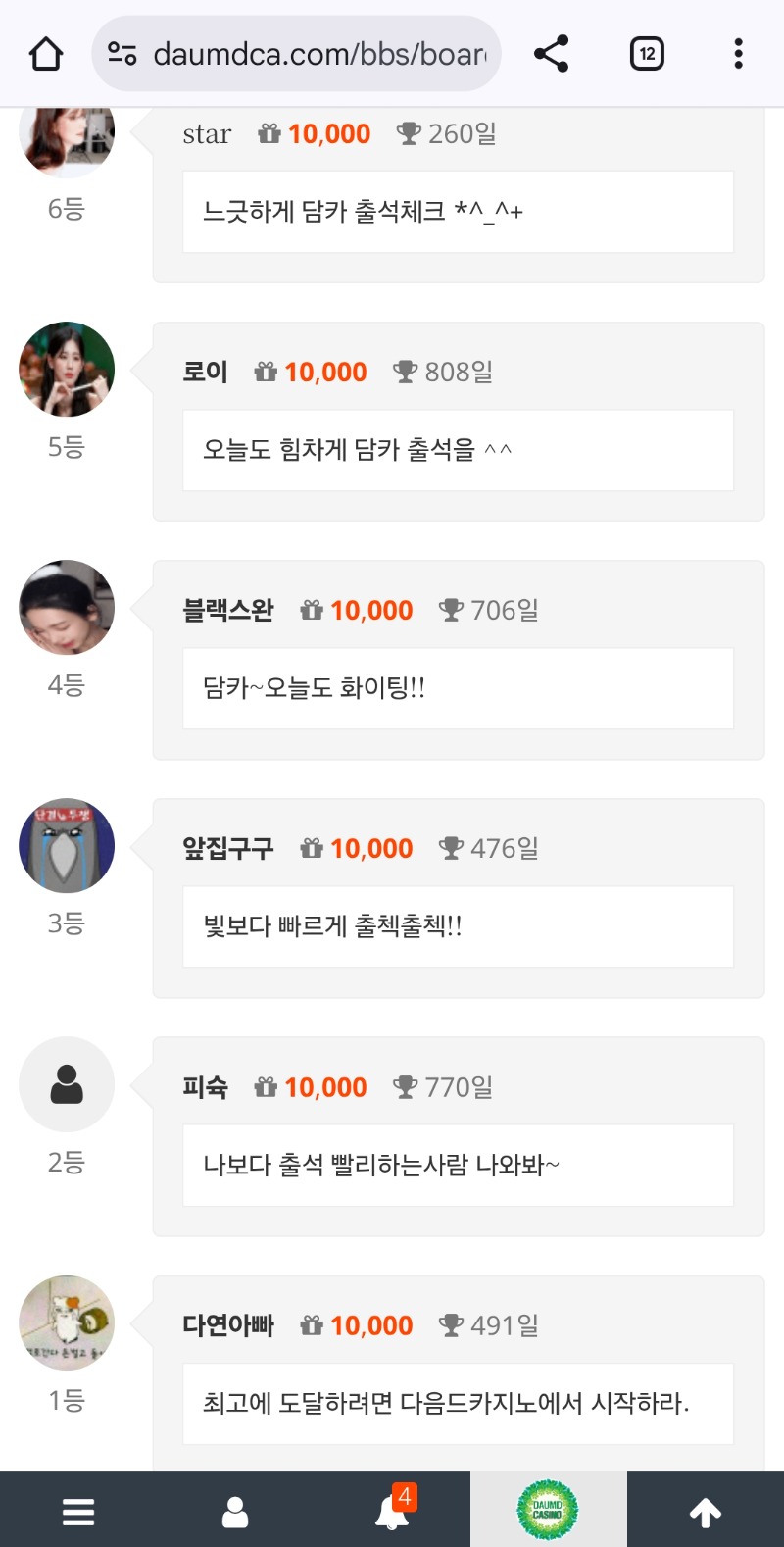Open the notifications bell
Viewport: 784px width, 1547px height.
click(x=392, y=1512)
